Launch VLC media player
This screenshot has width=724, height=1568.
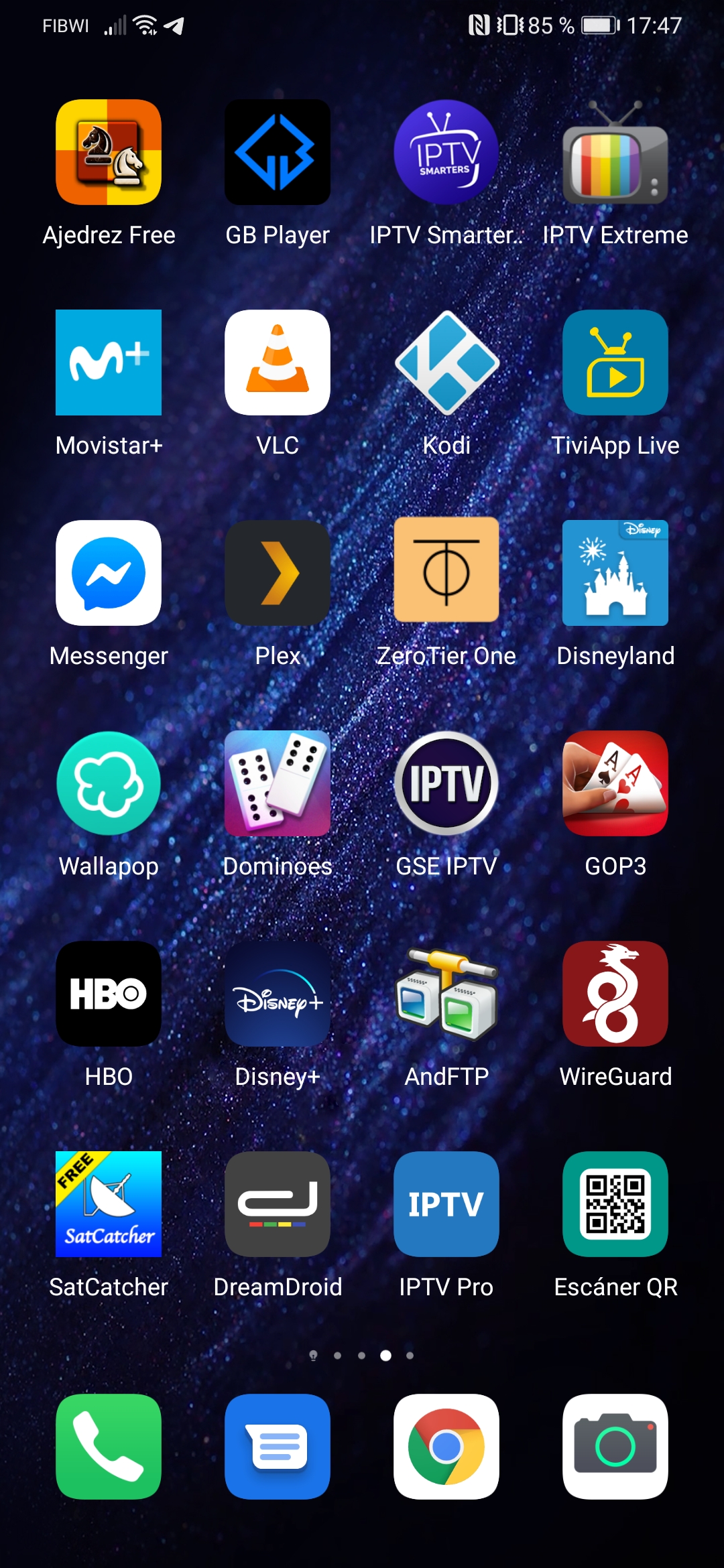point(278,363)
